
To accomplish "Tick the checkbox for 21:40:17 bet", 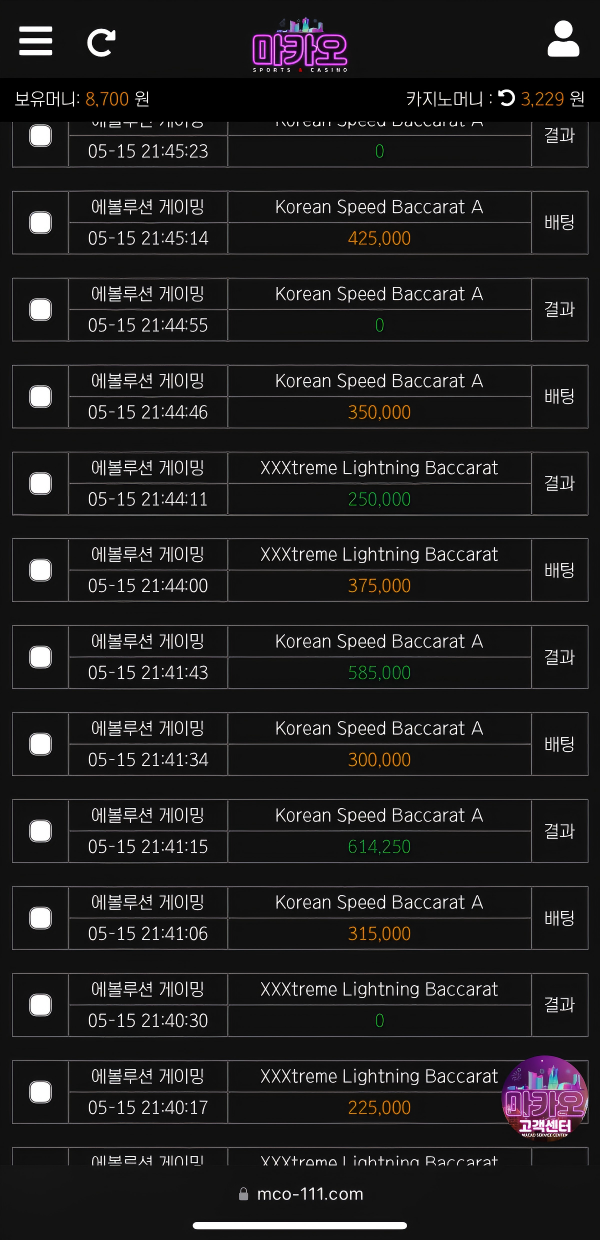I will [x=40, y=1092].
